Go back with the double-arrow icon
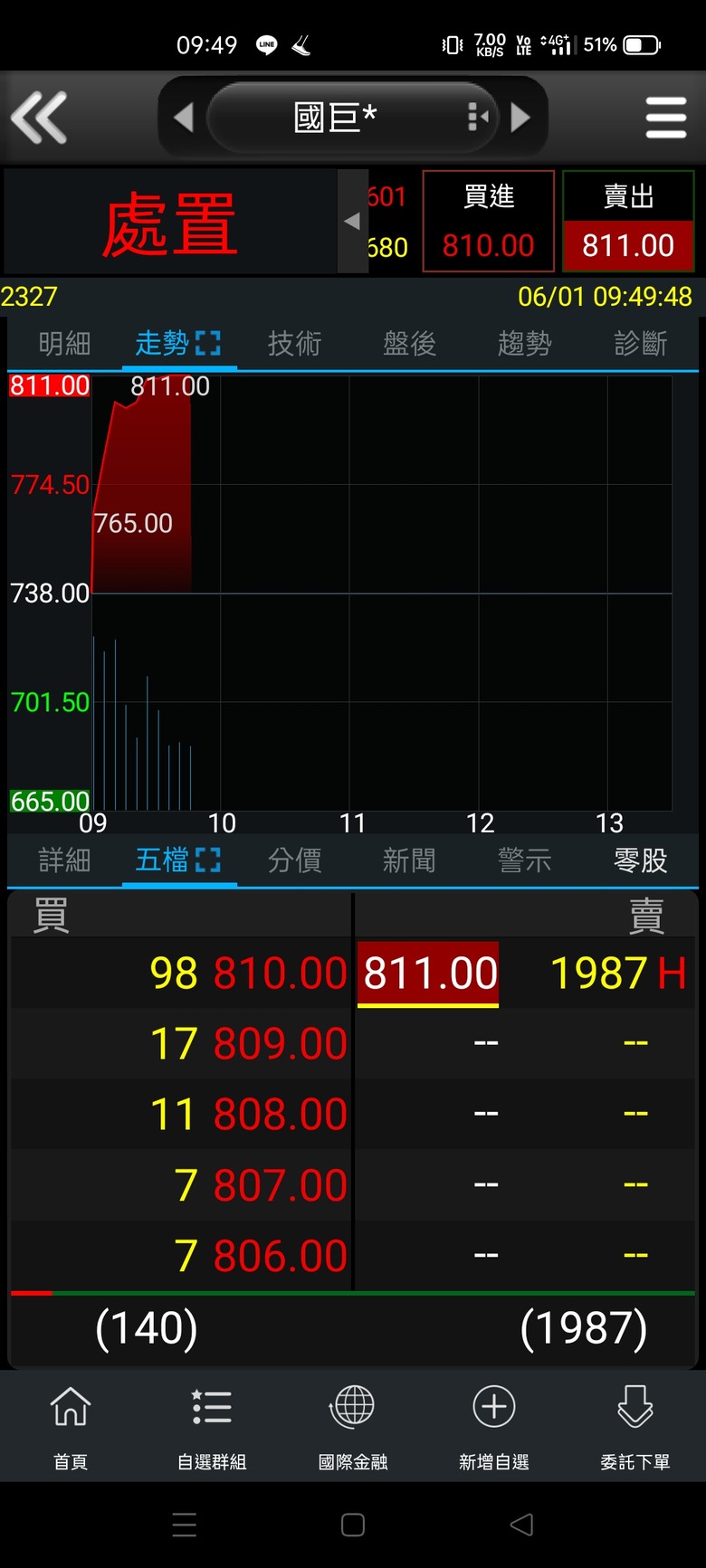The height and width of the screenshot is (1568, 706). pyautogui.click(x=39, y=118)
